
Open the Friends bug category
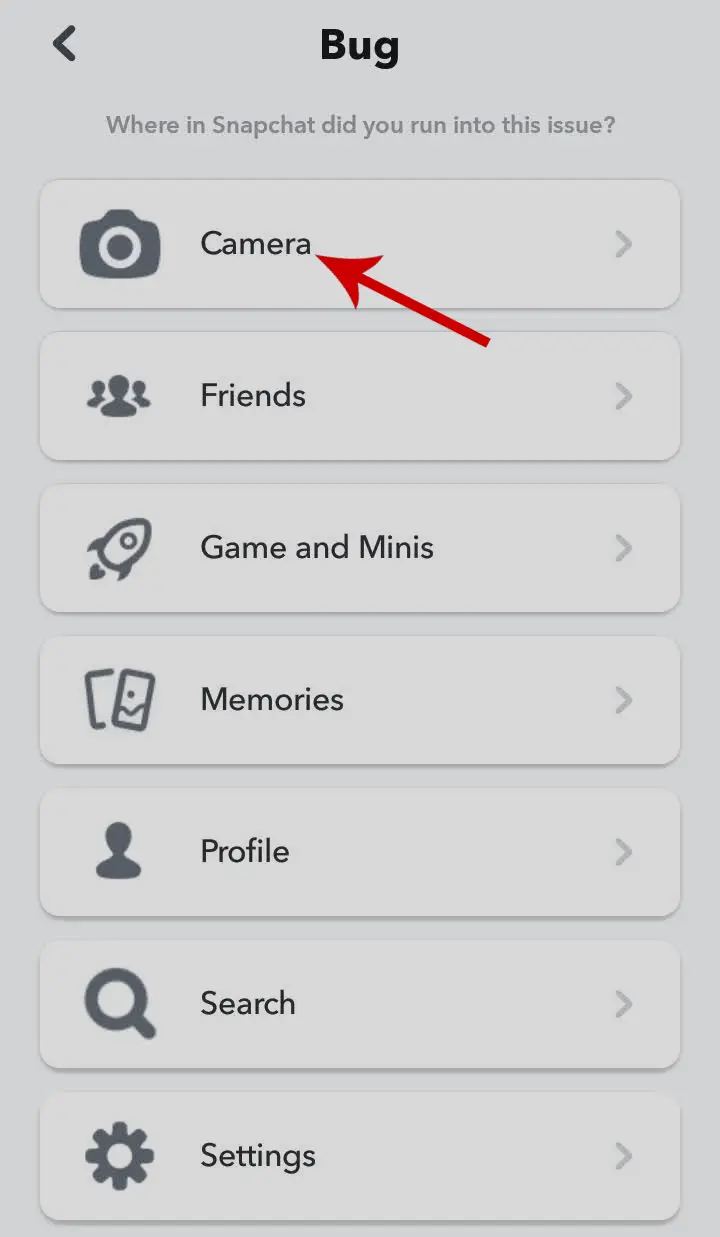coord(359,396)
